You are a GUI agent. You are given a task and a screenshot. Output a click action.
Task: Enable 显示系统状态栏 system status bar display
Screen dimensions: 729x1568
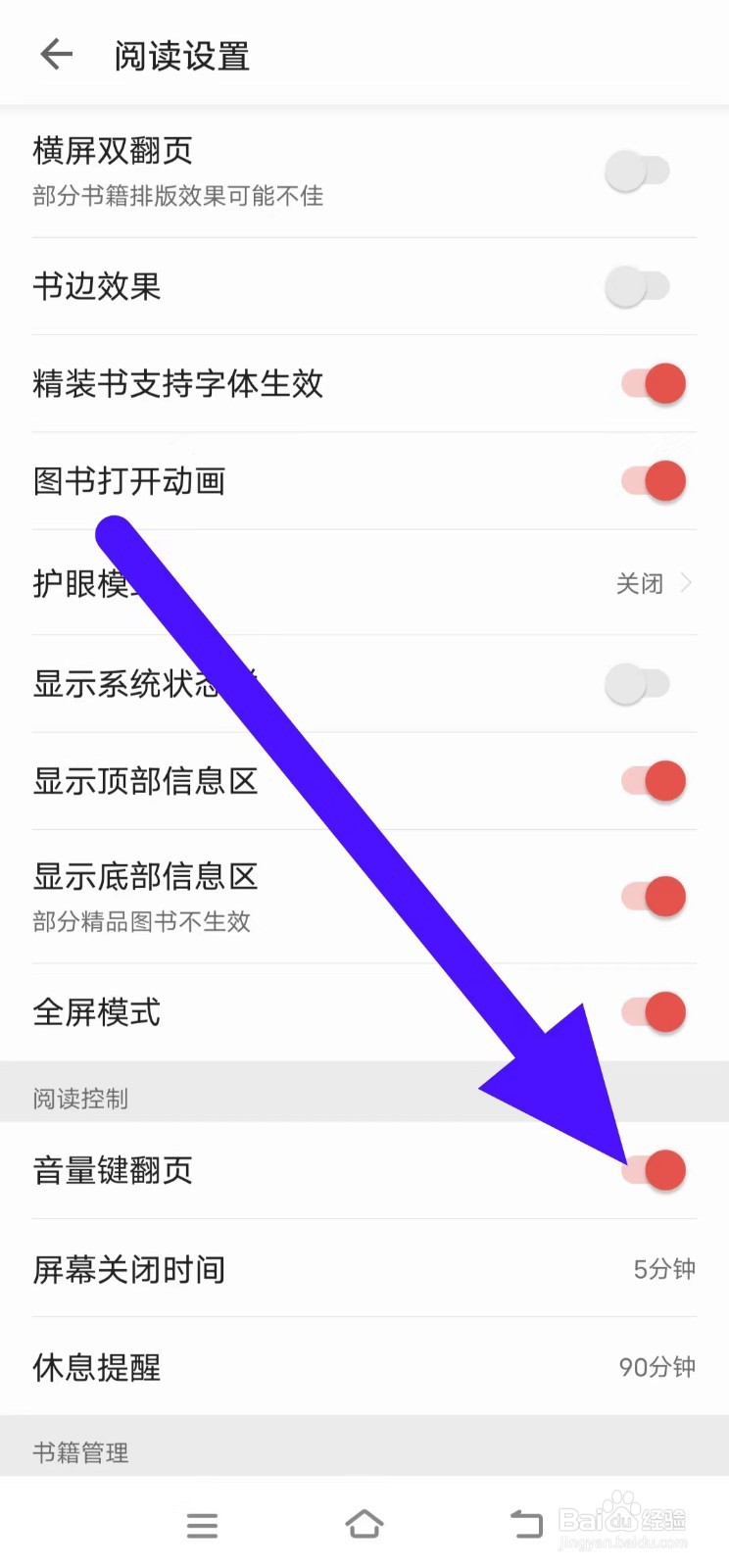636,684
